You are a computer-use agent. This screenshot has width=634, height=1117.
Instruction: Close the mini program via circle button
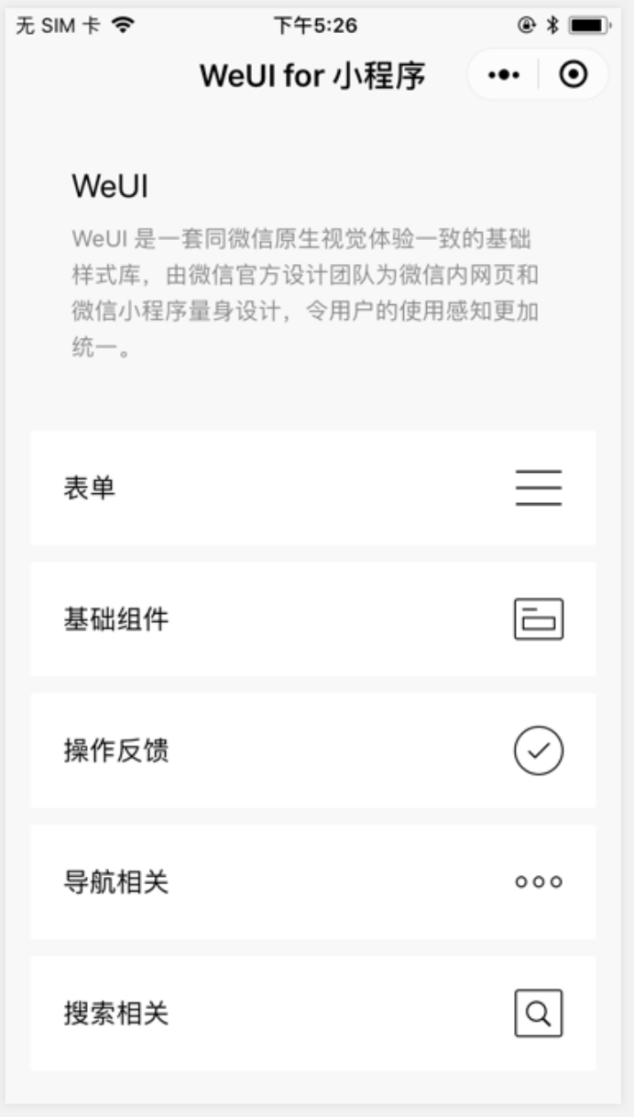[573, 75]
